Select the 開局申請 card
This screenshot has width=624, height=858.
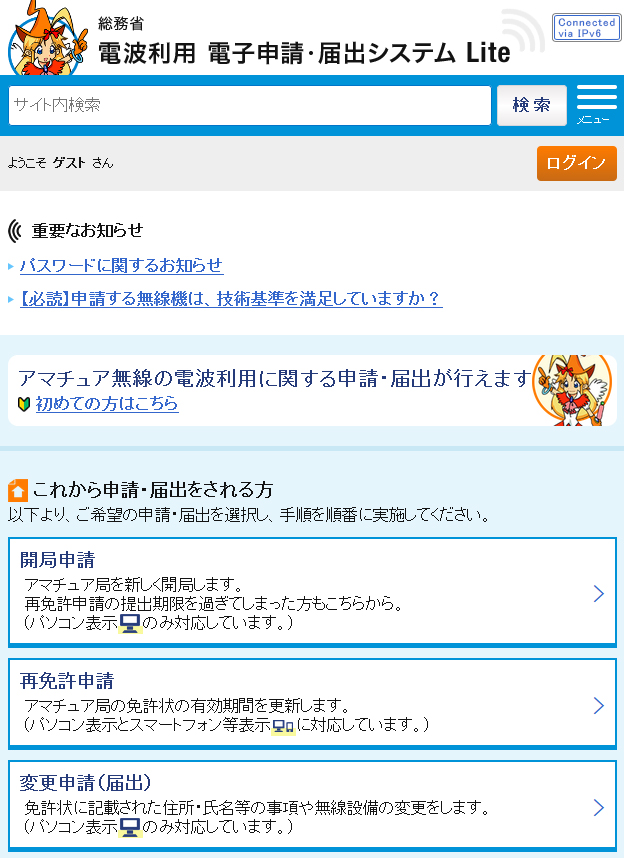312,592
